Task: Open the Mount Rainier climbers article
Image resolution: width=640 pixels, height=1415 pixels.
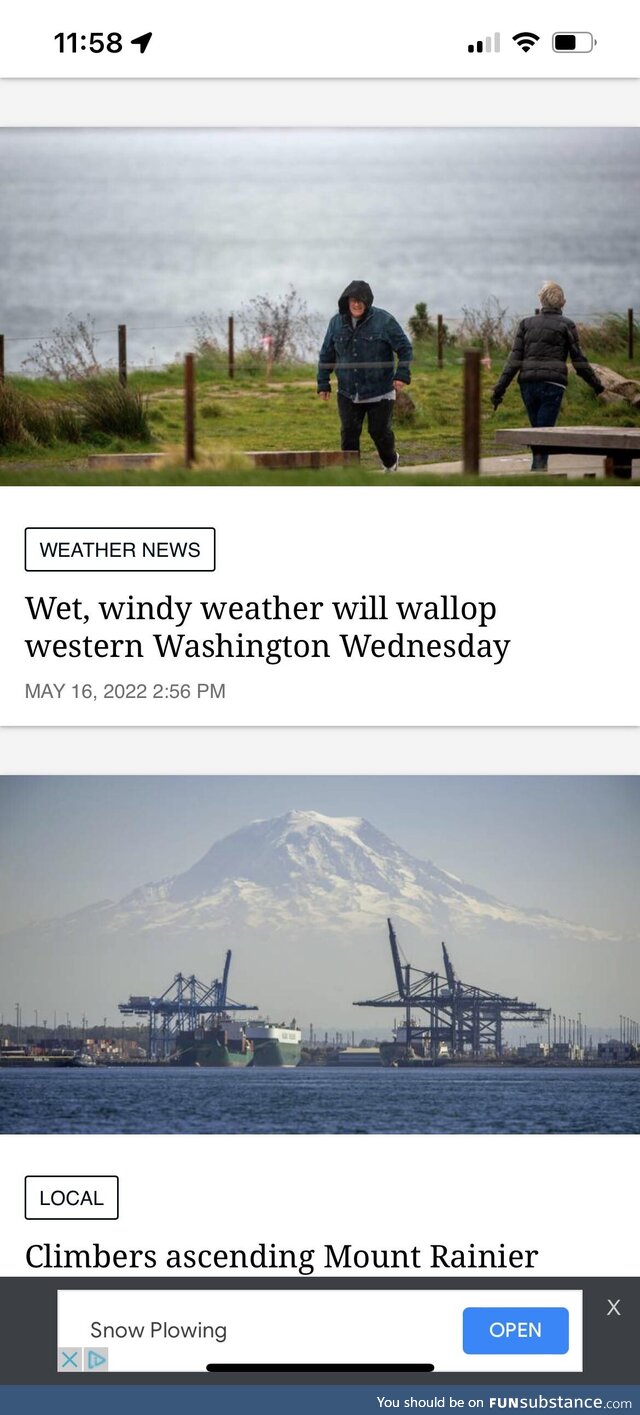Action: coord(281,1256)
